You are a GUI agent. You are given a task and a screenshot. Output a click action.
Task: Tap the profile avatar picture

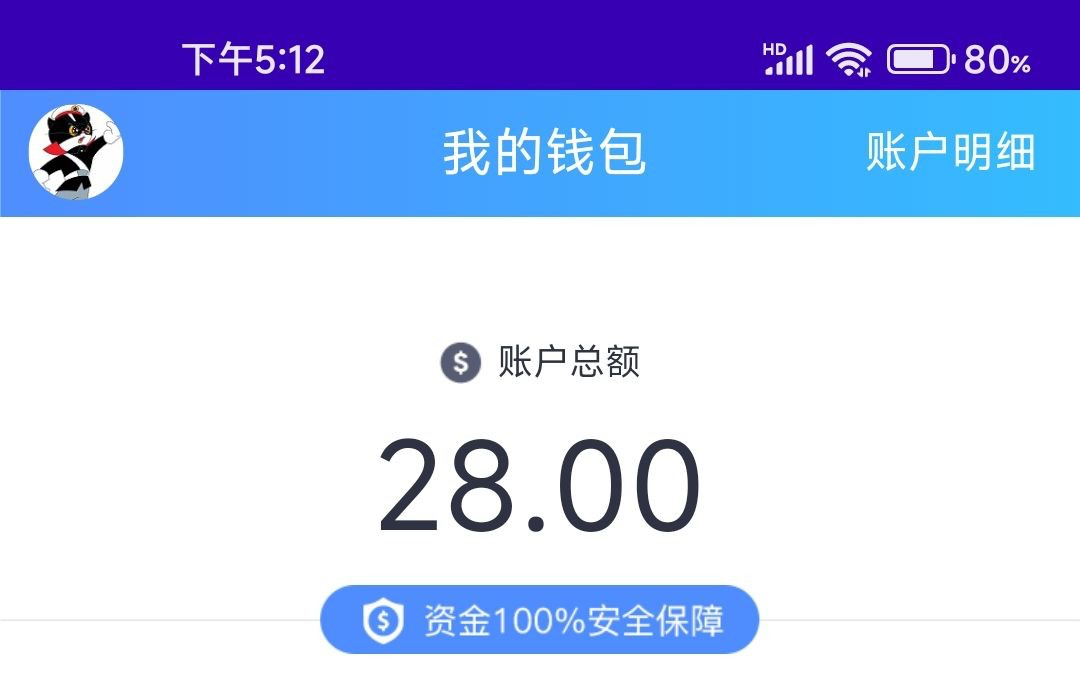76,153
